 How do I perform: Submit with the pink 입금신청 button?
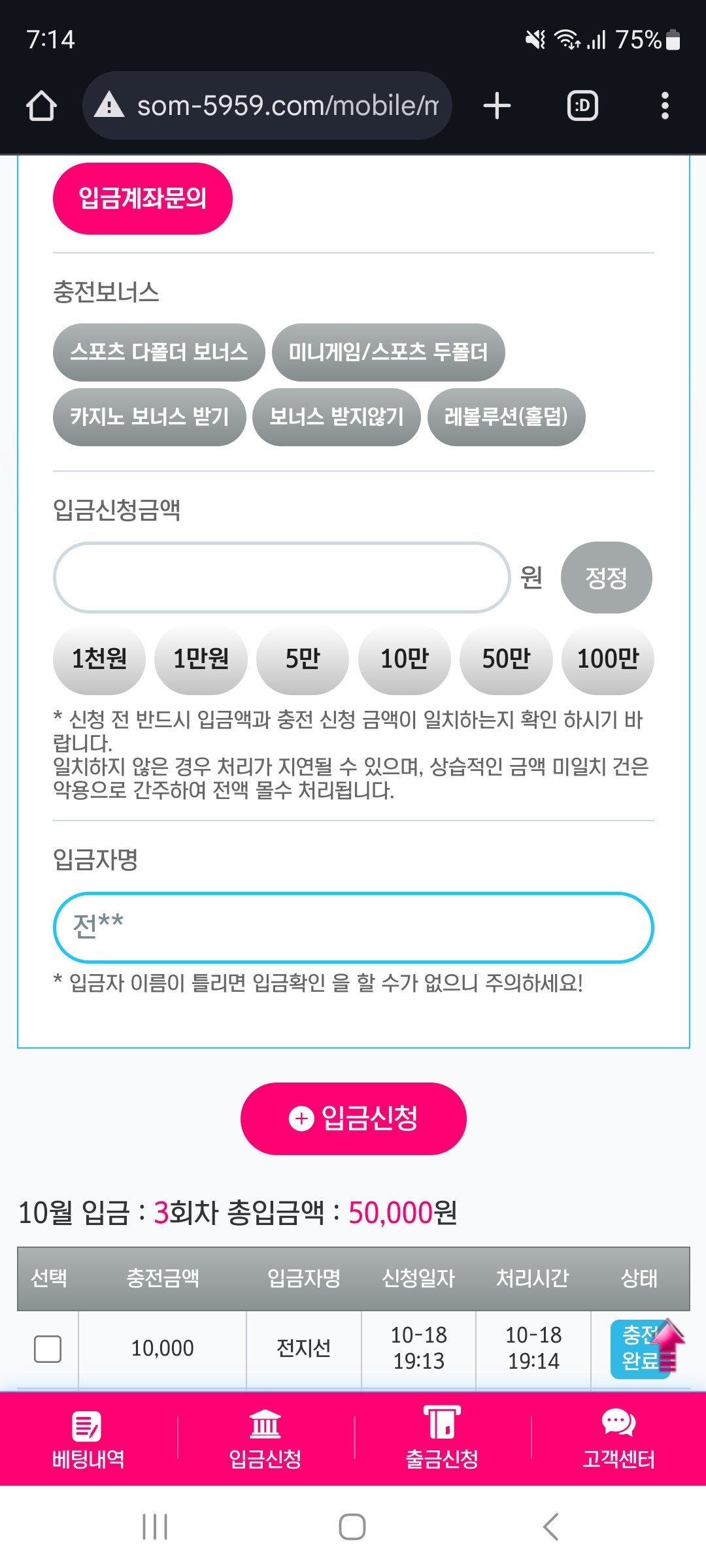[x=353, y=1118]
